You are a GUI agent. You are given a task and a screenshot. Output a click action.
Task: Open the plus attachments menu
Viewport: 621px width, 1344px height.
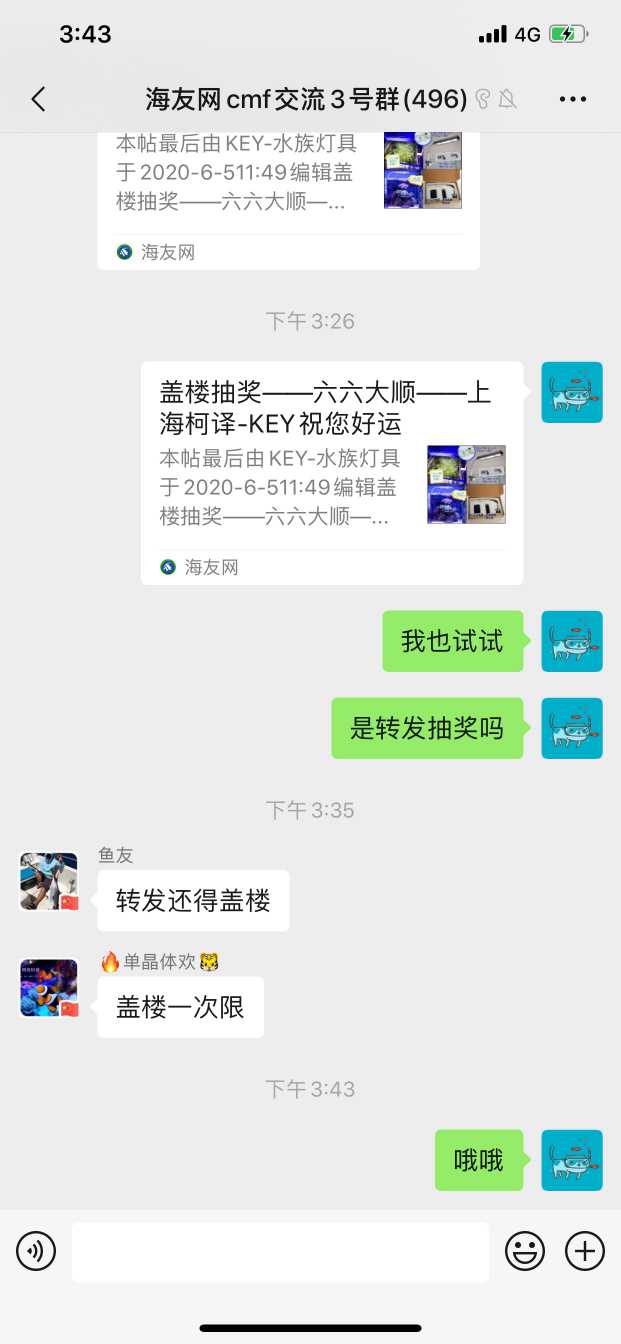(585, 1251)
